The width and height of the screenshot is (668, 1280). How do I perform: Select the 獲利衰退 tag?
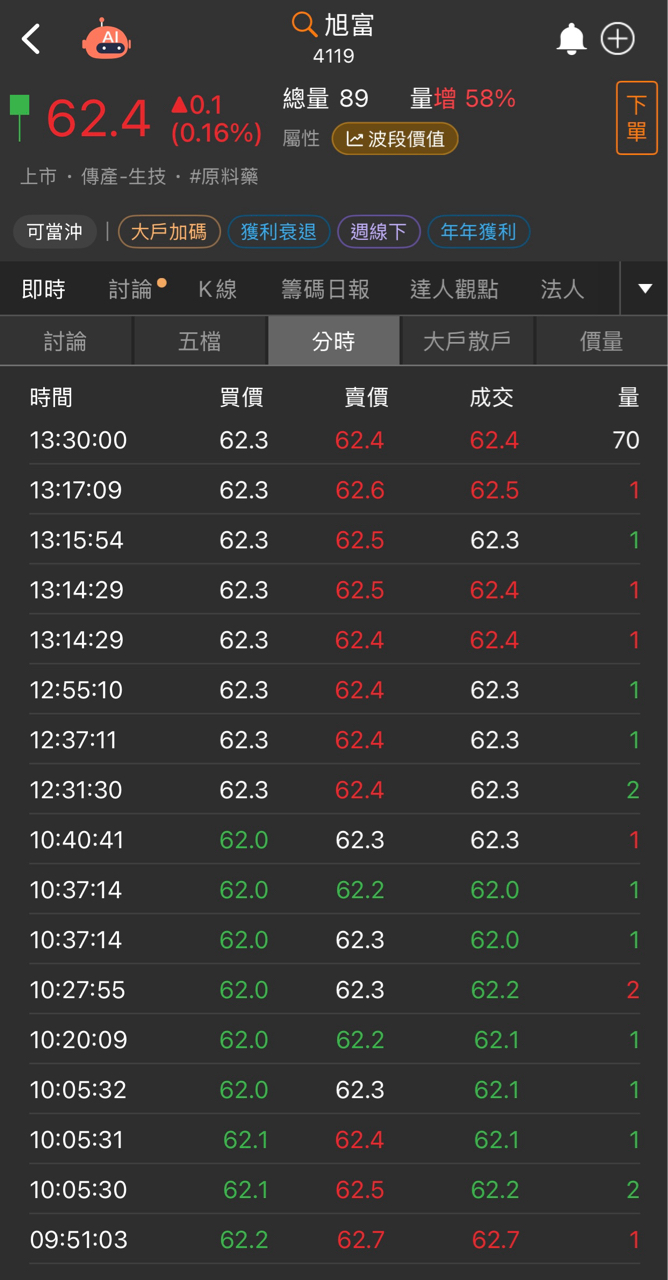278,232
